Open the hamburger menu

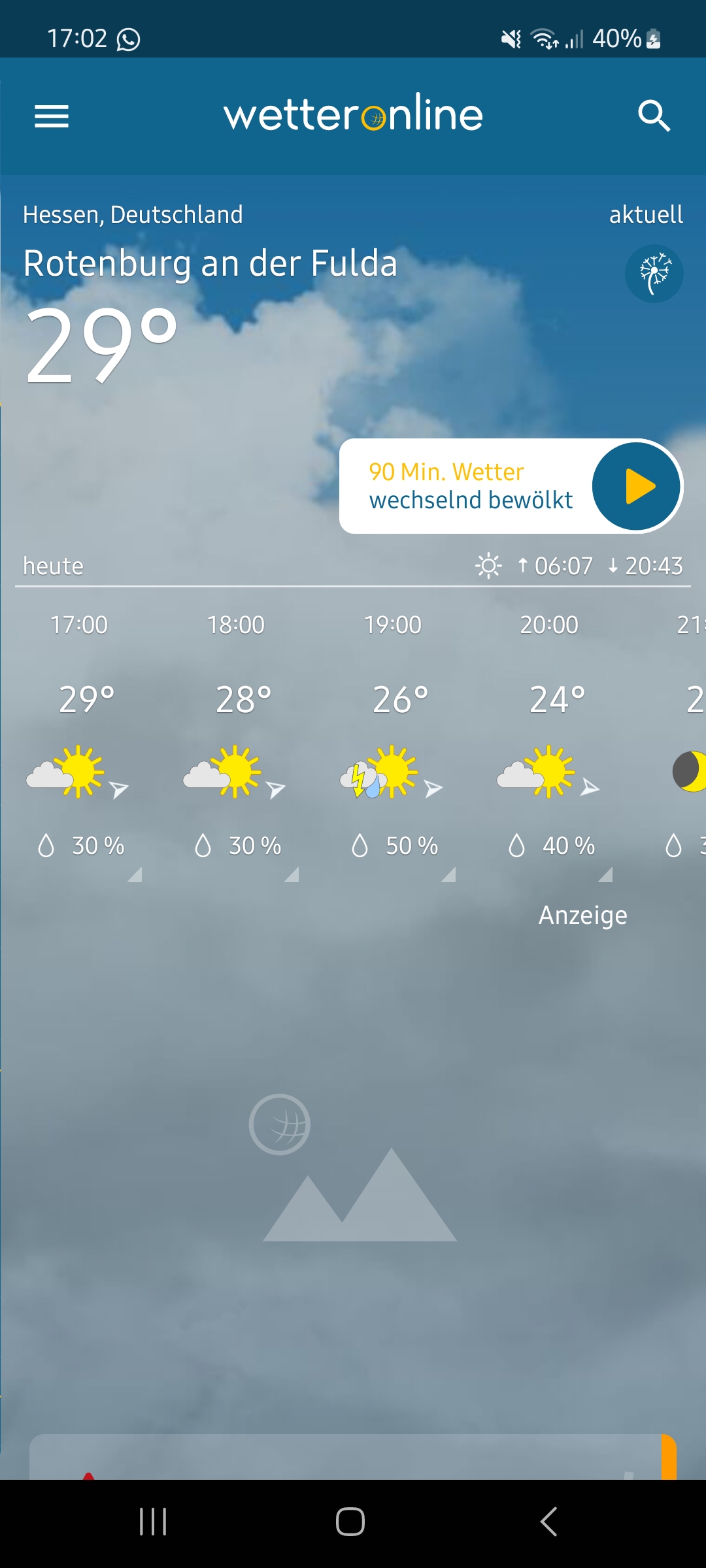52,116
